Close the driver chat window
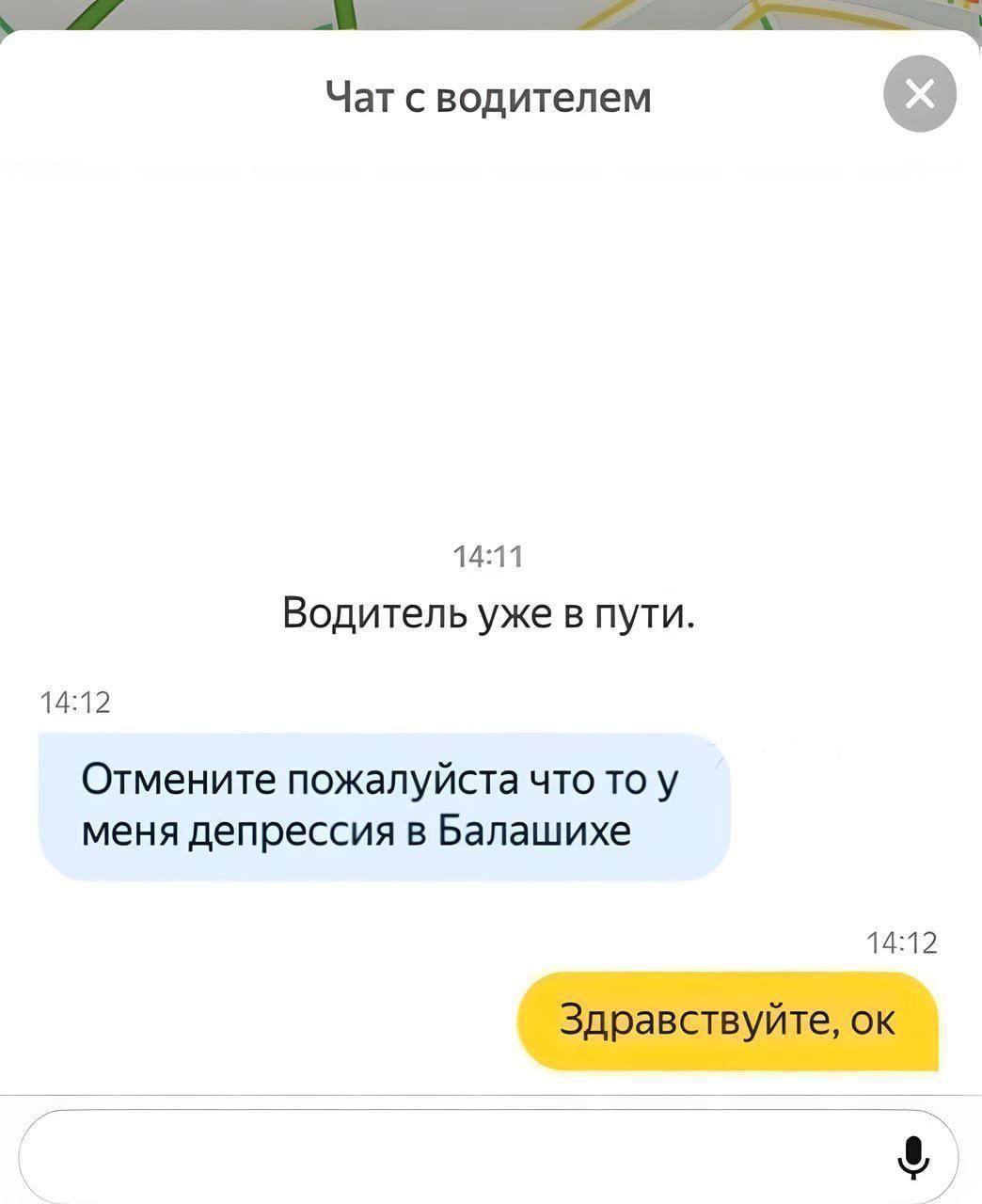982x1204 pixels. (920, 95)
